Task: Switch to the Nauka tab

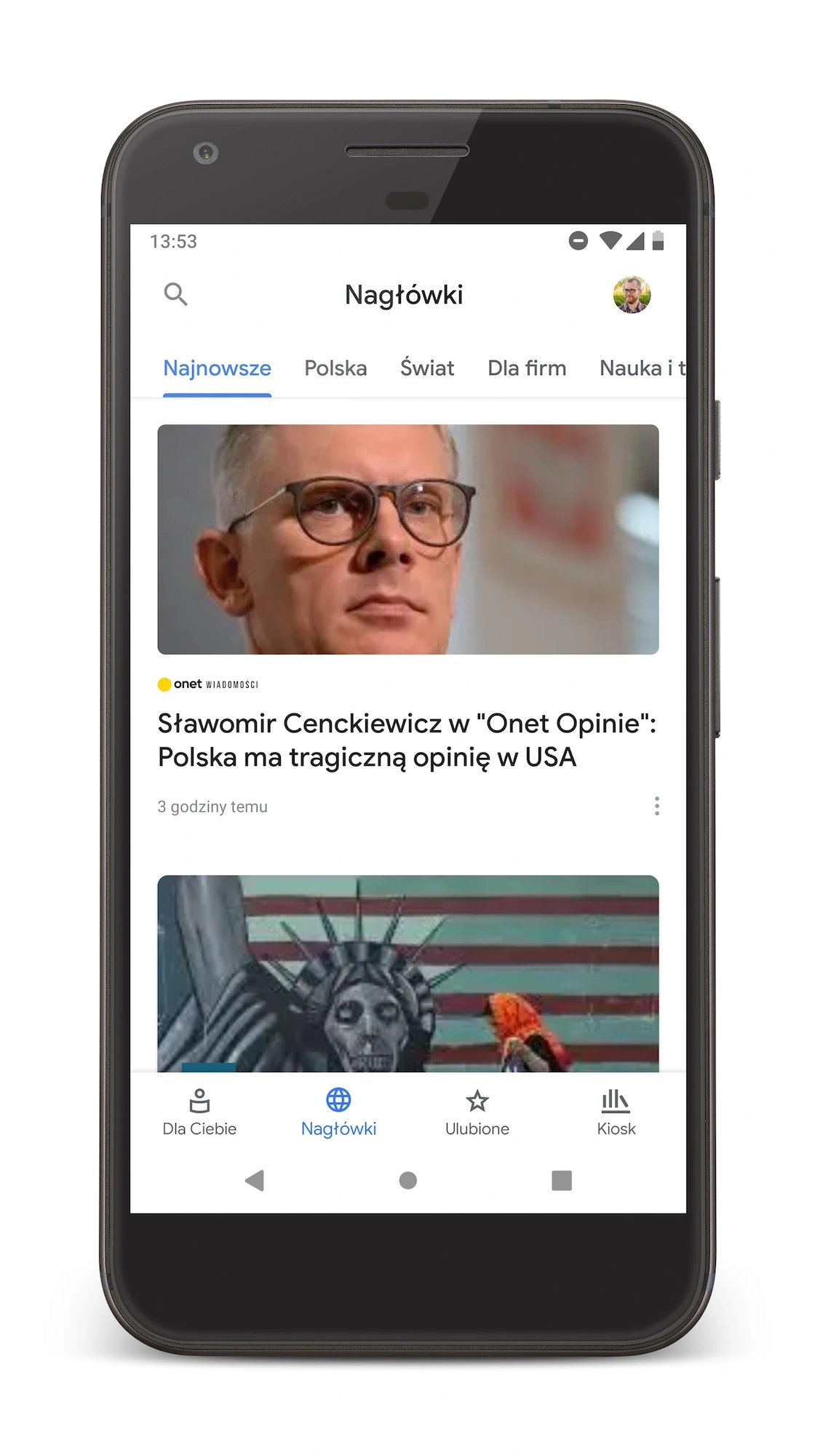Action: pyautogui.click(x=640, y=368)
